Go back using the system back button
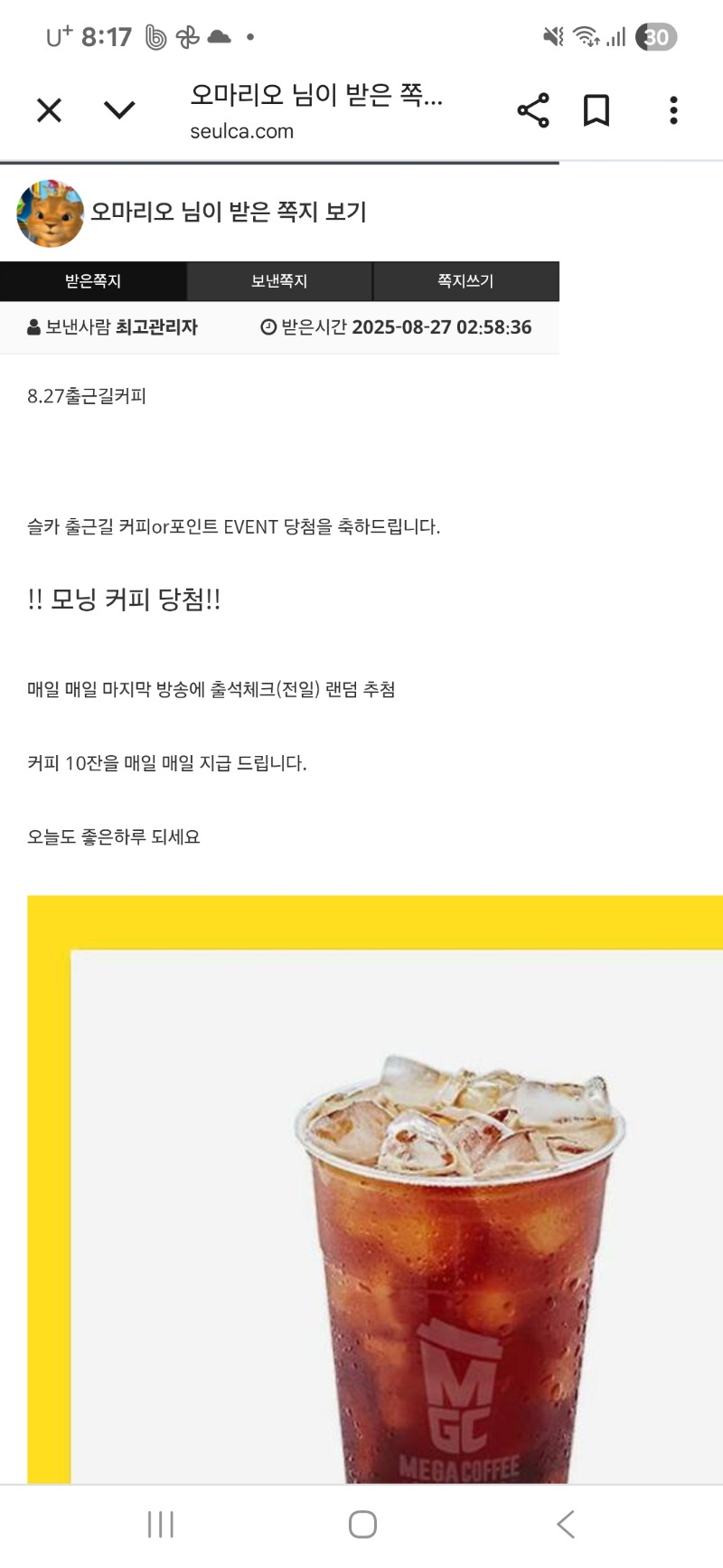Viewport: 723px width, 1568px height. [x=566, y=1525]
